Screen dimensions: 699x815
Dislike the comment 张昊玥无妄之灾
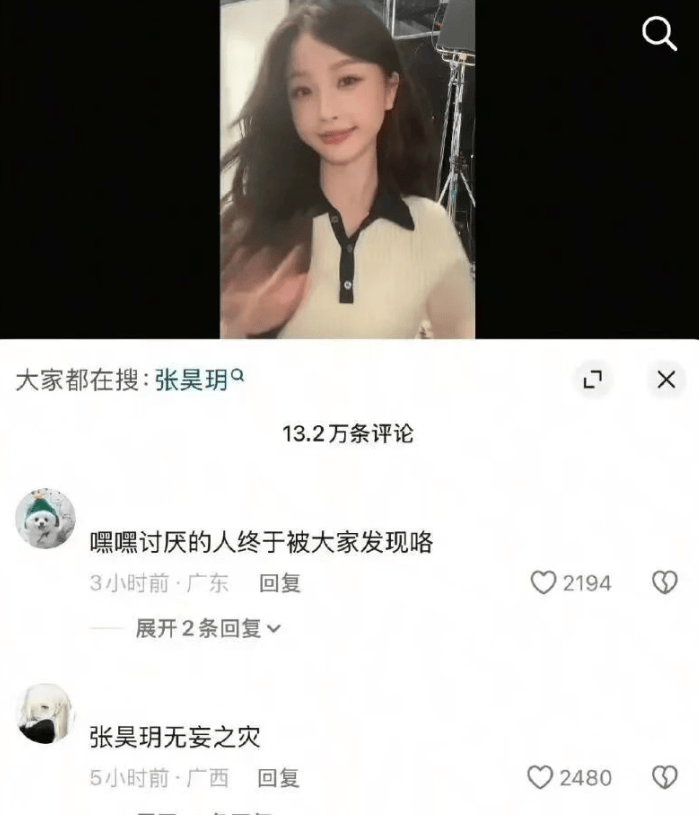tap(665, 777)
